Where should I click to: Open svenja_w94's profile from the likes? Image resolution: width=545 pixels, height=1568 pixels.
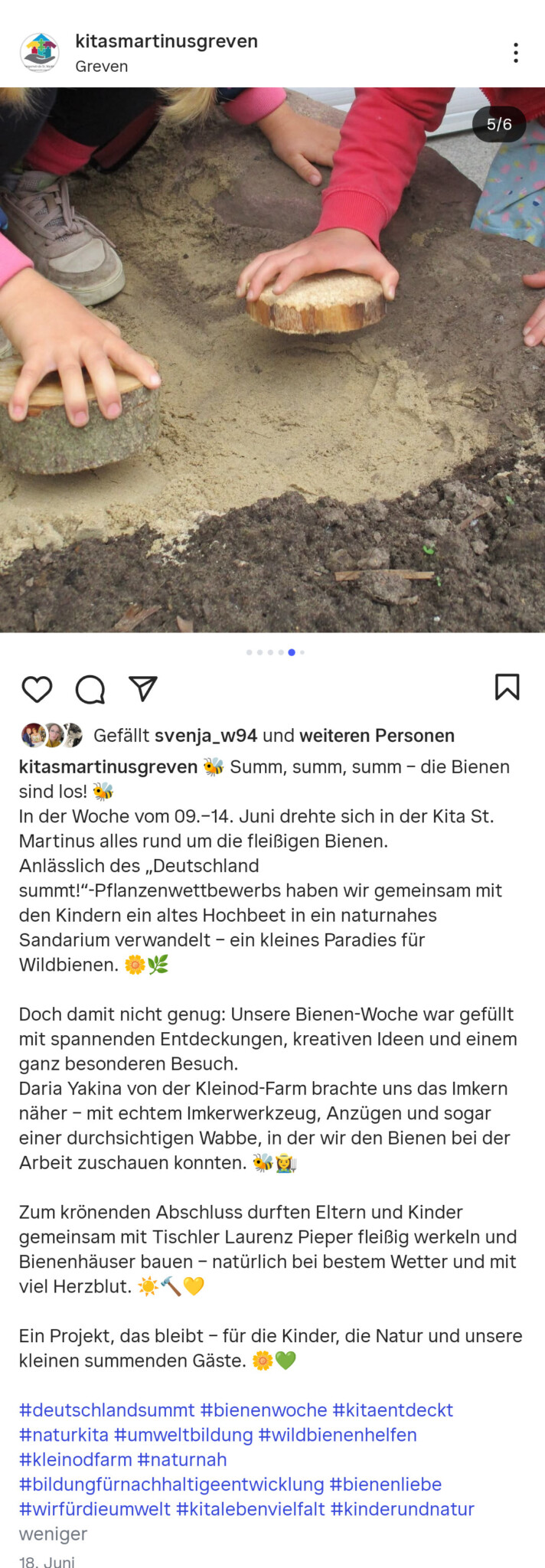205,736
